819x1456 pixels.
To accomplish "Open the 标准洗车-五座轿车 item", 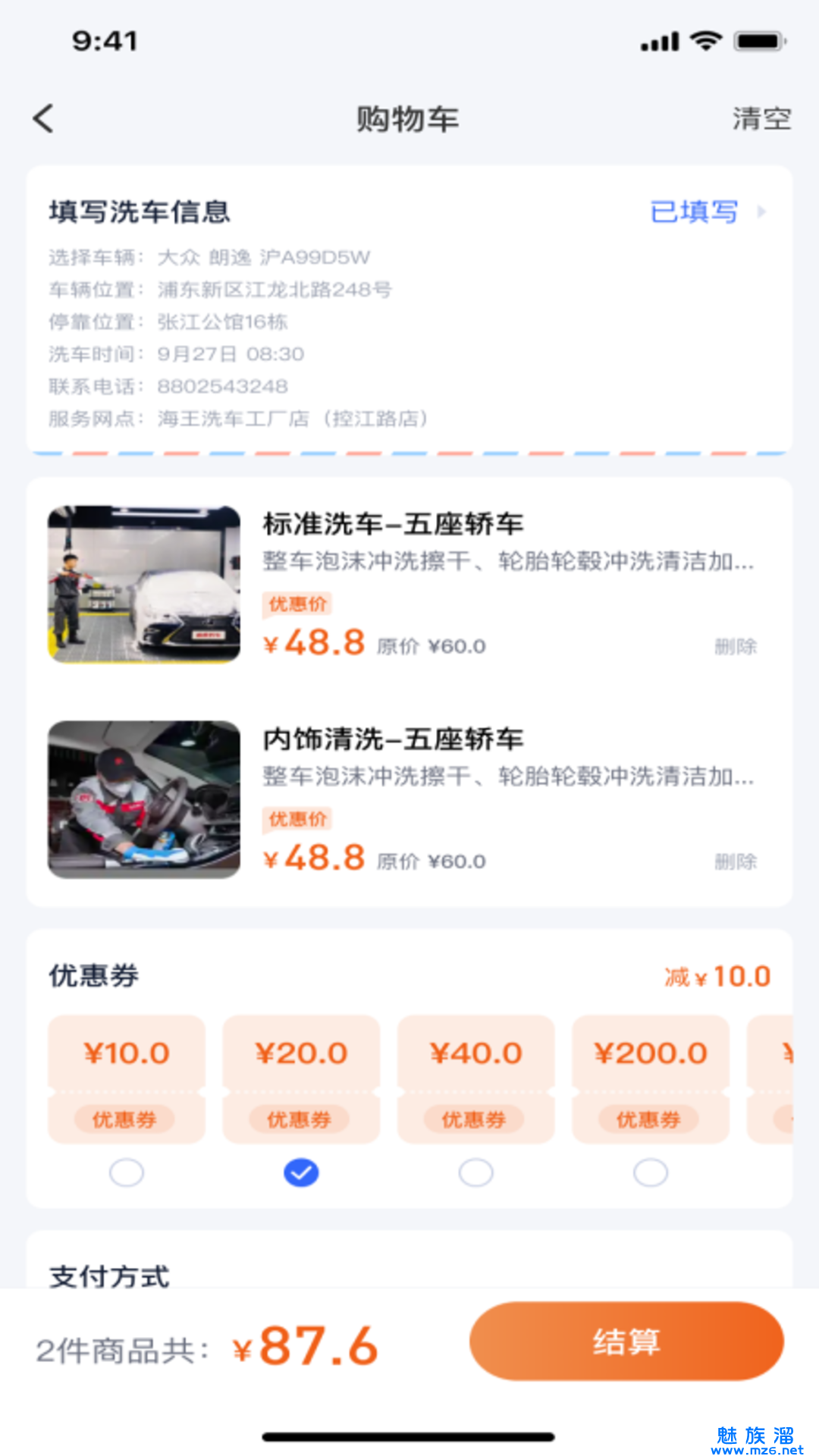I will click(x=393, y=525).
